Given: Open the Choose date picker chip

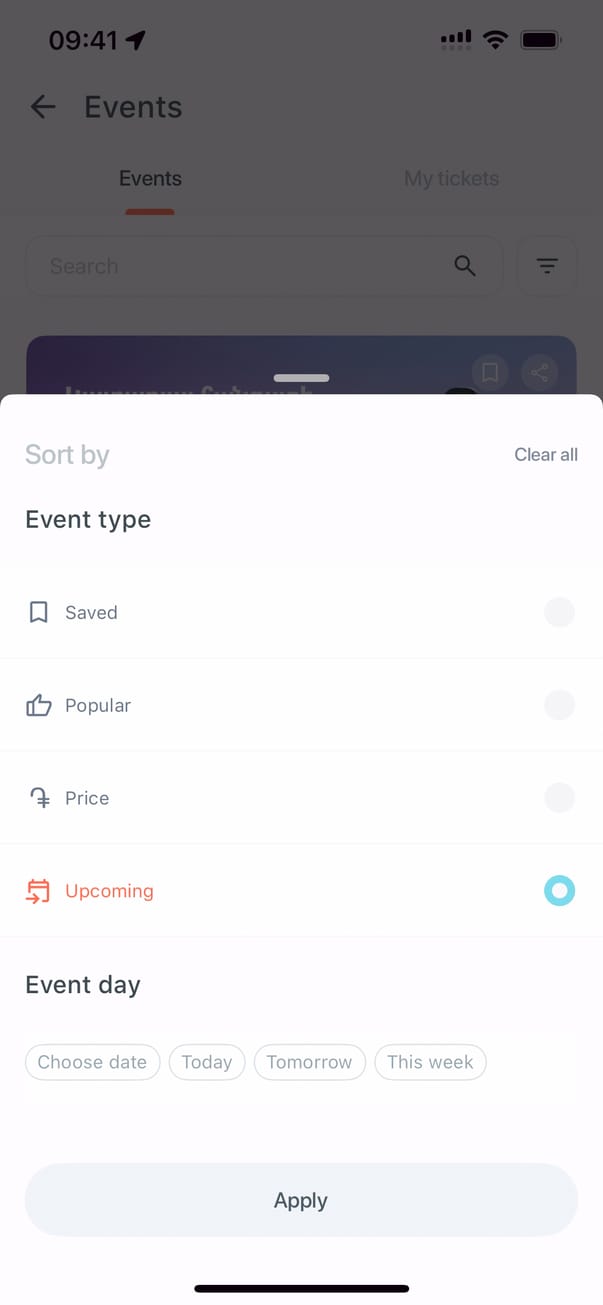Looking at the screenshot, I should 92,1062.
